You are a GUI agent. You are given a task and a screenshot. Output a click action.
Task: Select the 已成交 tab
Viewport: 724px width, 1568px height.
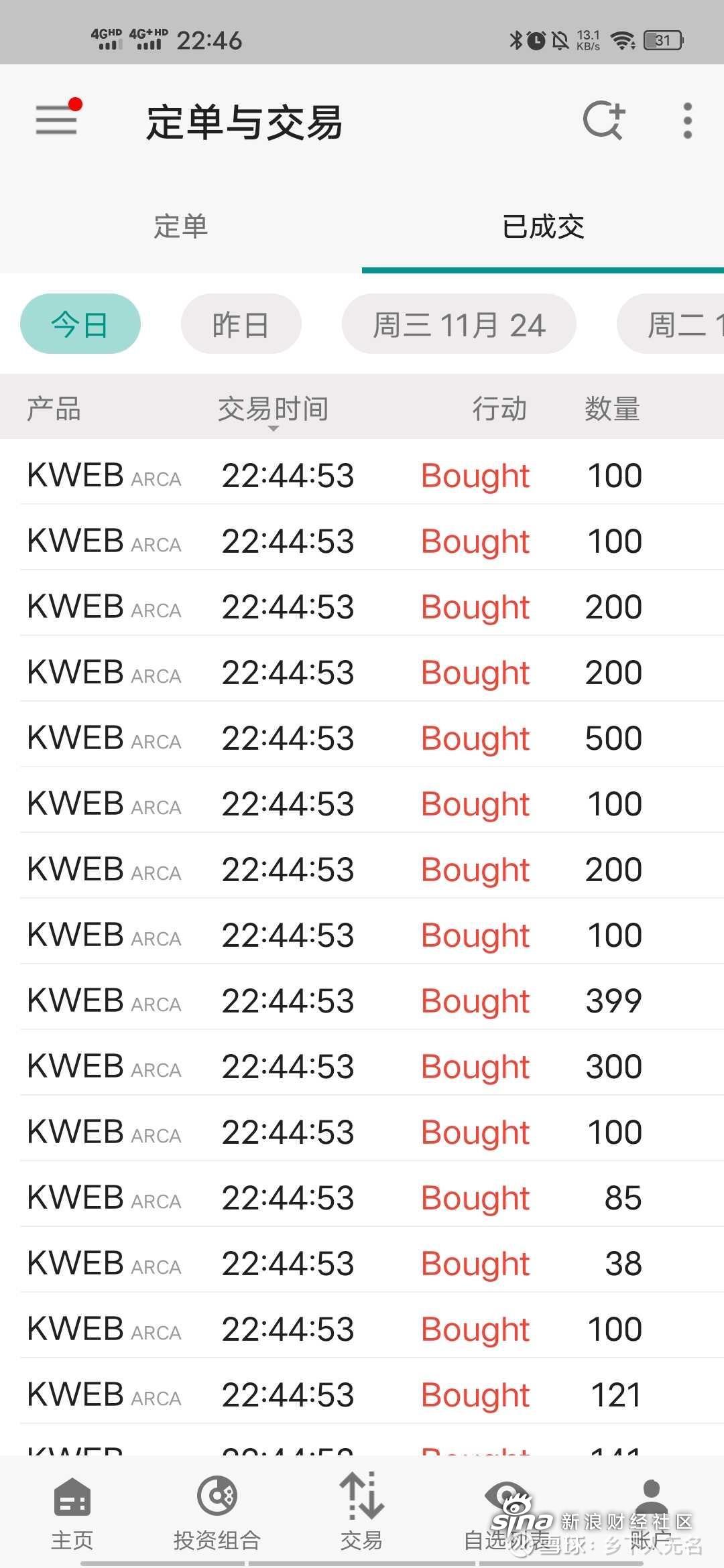pyautogui.click(x=543, y=226)
